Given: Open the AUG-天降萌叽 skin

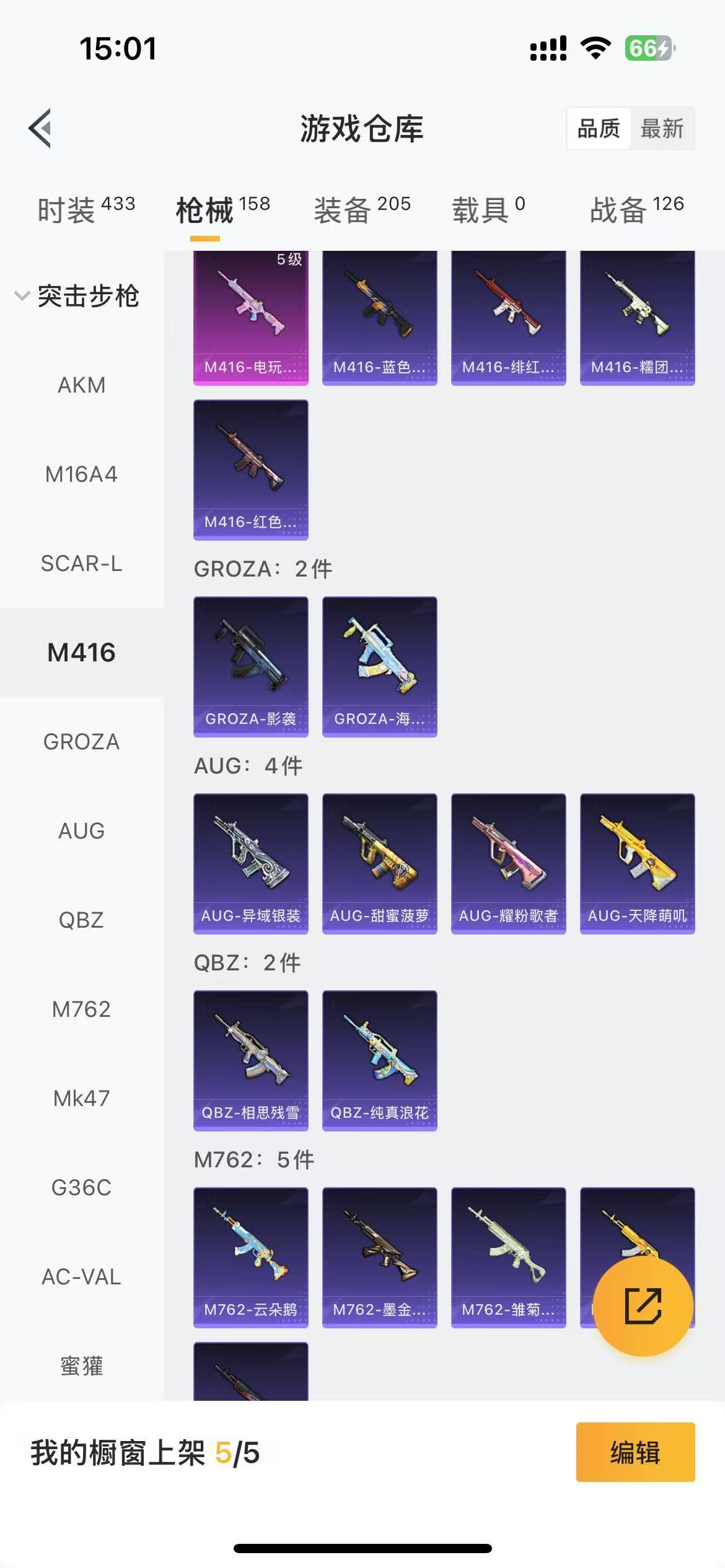Looking at the screenshot, I should coord(637,863).
